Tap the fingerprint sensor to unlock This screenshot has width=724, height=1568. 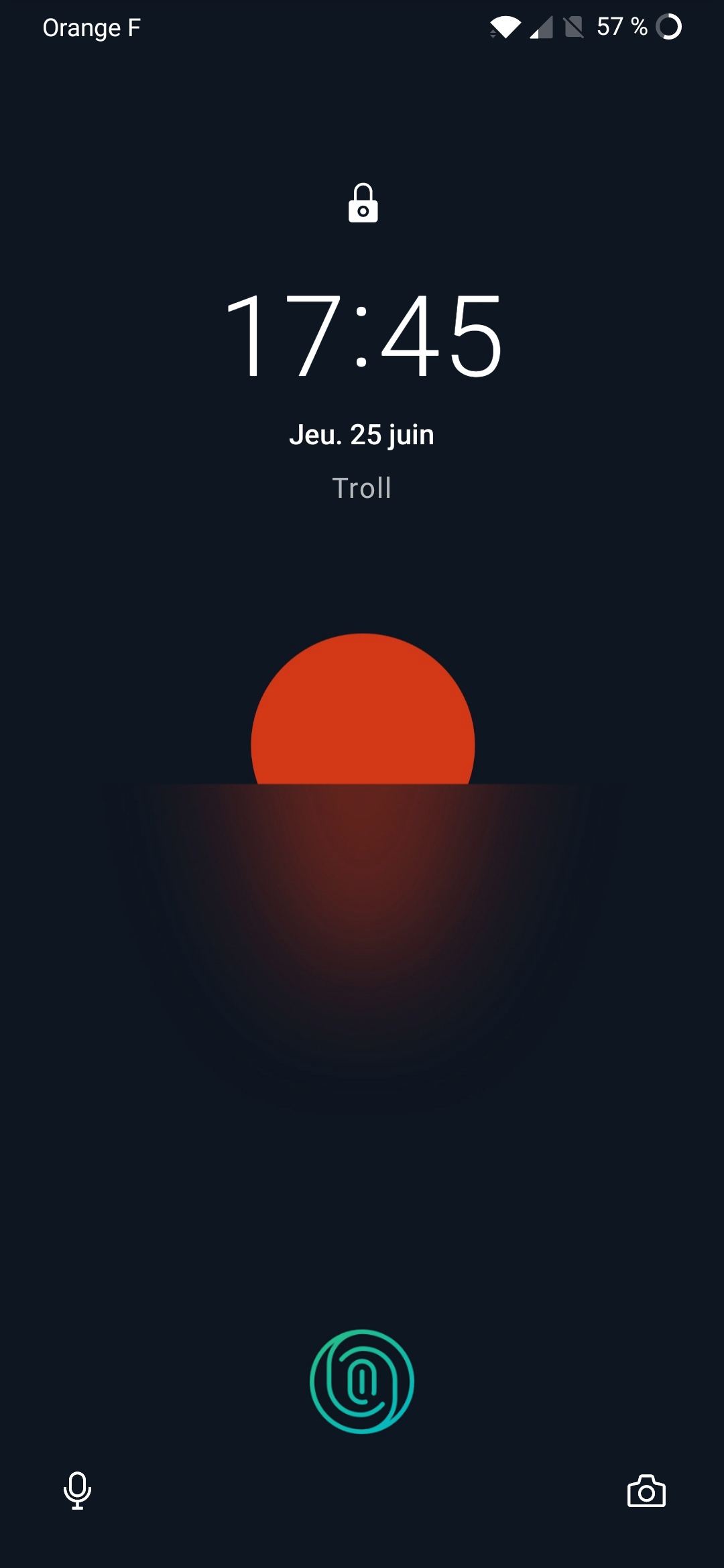click(x=362, y=1381)
